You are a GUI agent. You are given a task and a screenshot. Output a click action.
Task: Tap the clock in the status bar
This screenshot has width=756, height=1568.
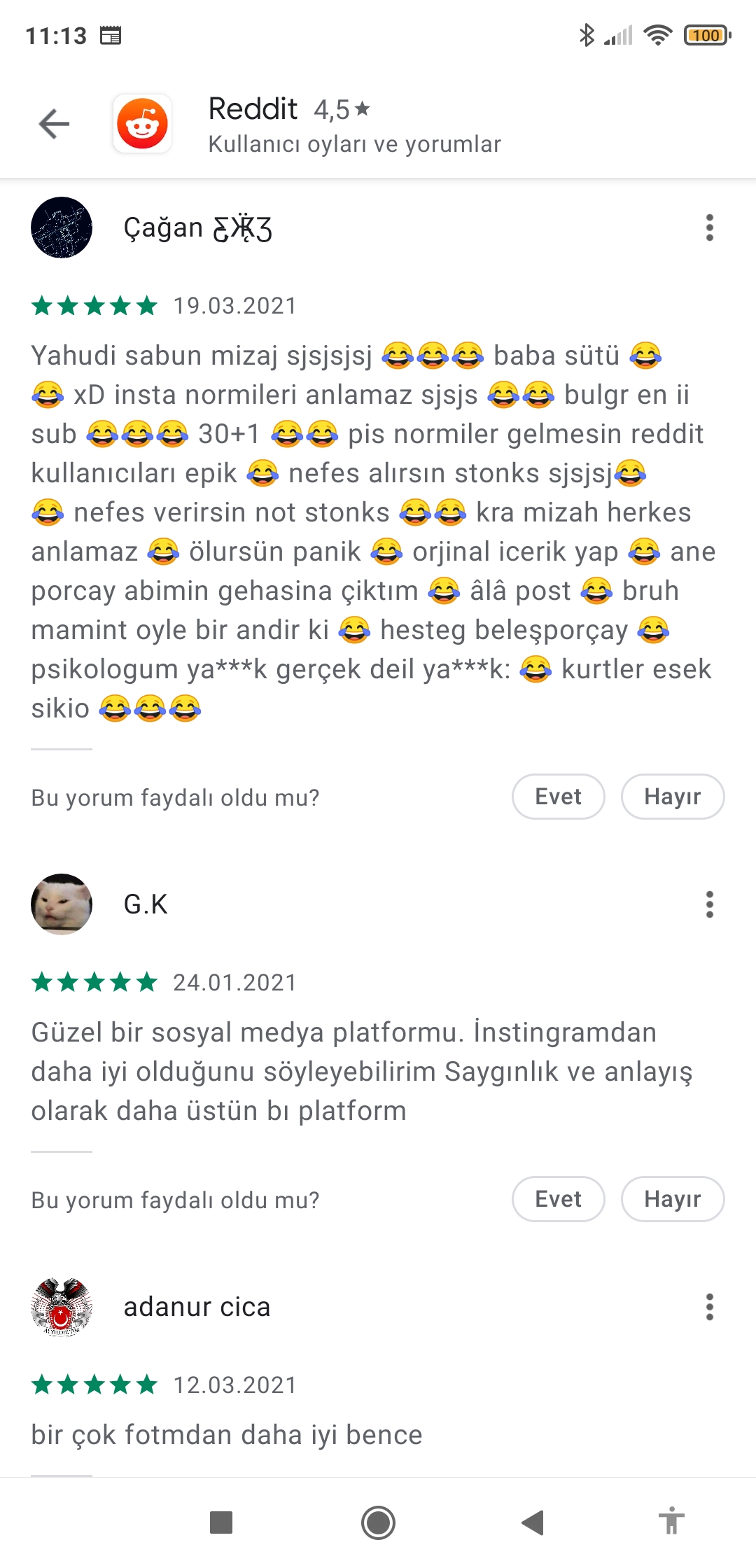(x=55, y=35)
